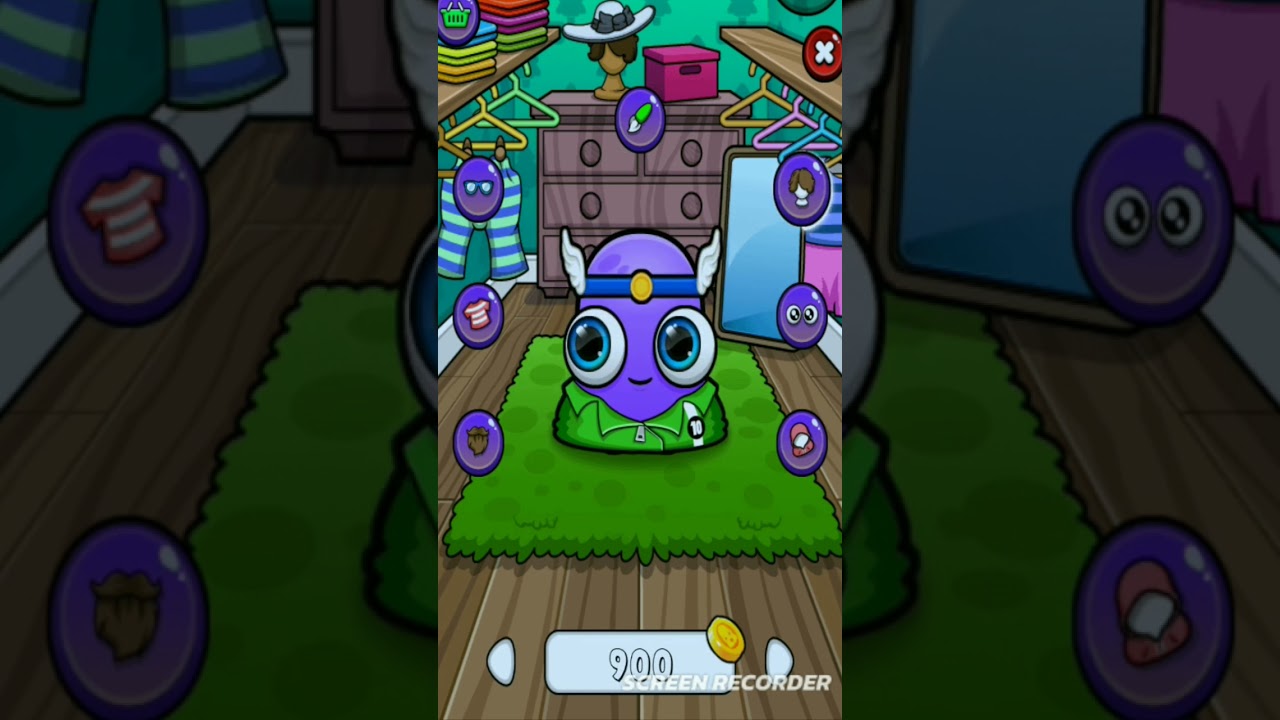Open the hat category
This screenshot has height=720, width=1280.
click(801, 442)
